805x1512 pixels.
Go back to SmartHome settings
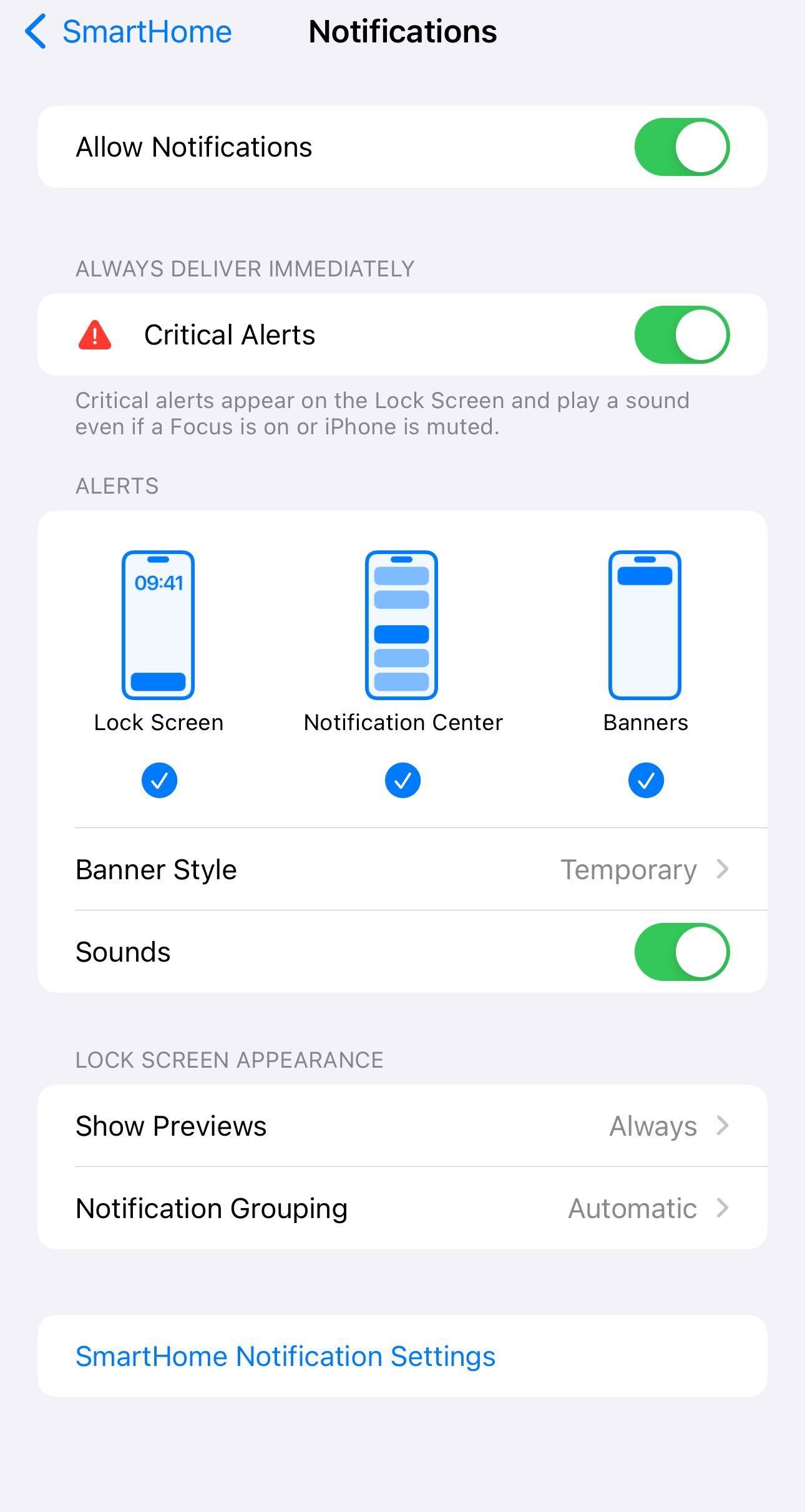coord(129,32)
